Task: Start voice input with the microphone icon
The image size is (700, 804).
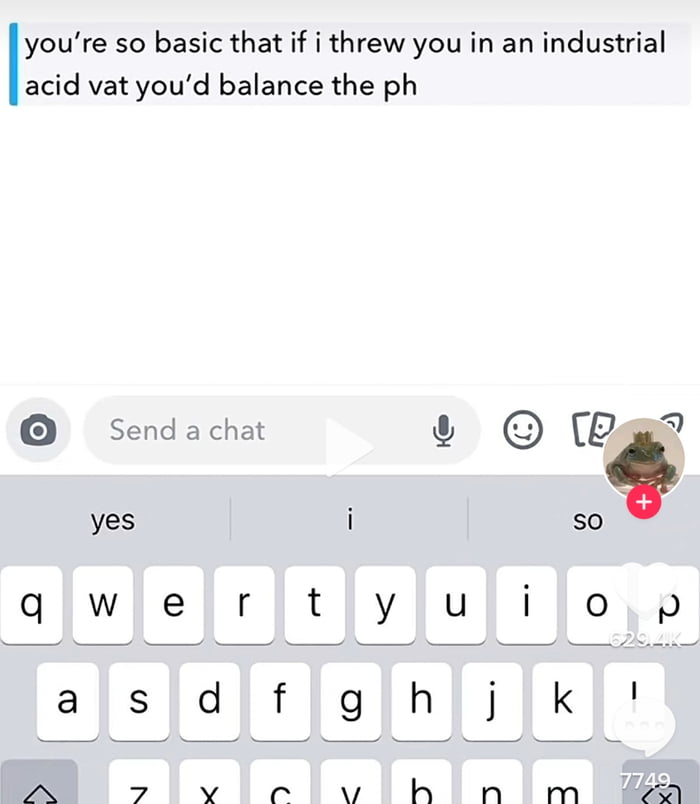Action: [443, 431]
